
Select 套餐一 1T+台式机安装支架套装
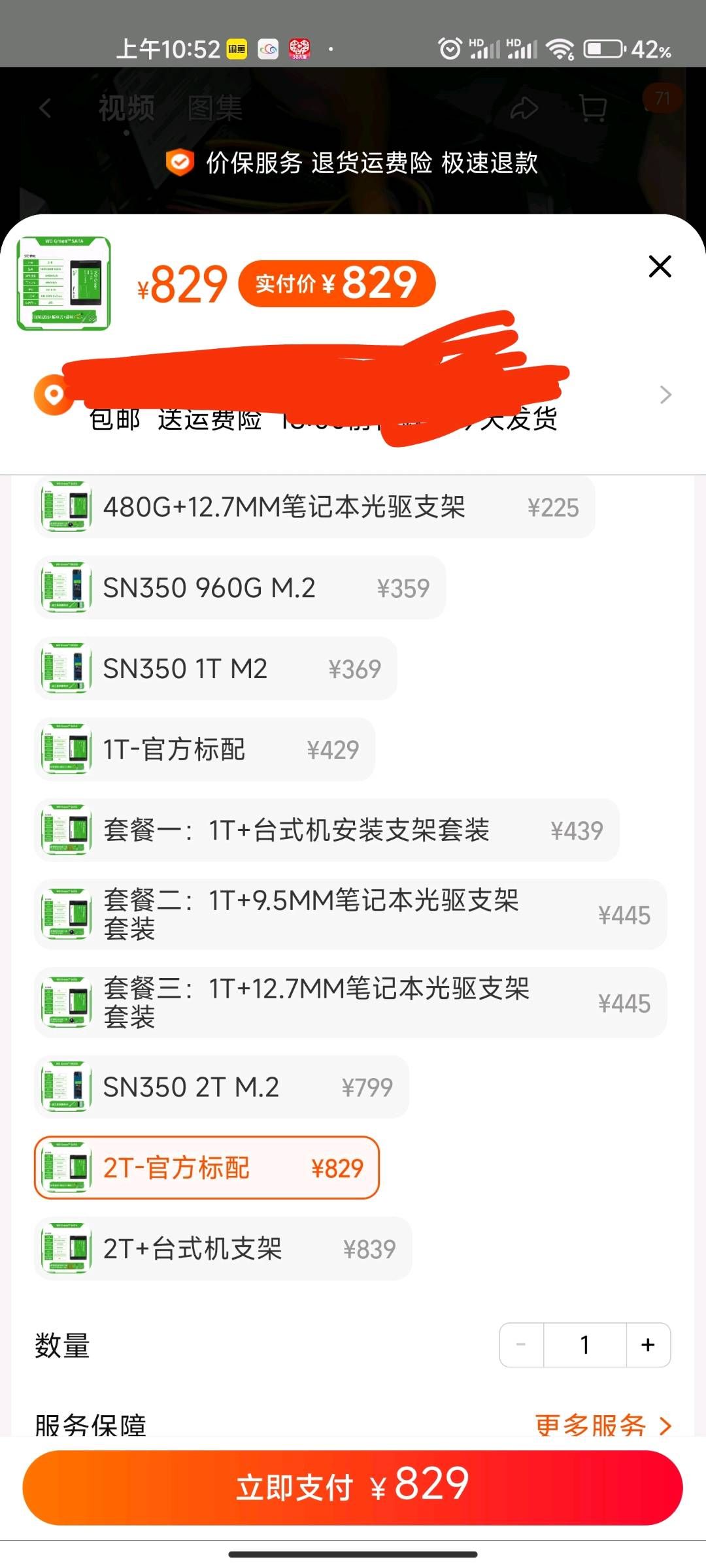click(x=326, y=830)
